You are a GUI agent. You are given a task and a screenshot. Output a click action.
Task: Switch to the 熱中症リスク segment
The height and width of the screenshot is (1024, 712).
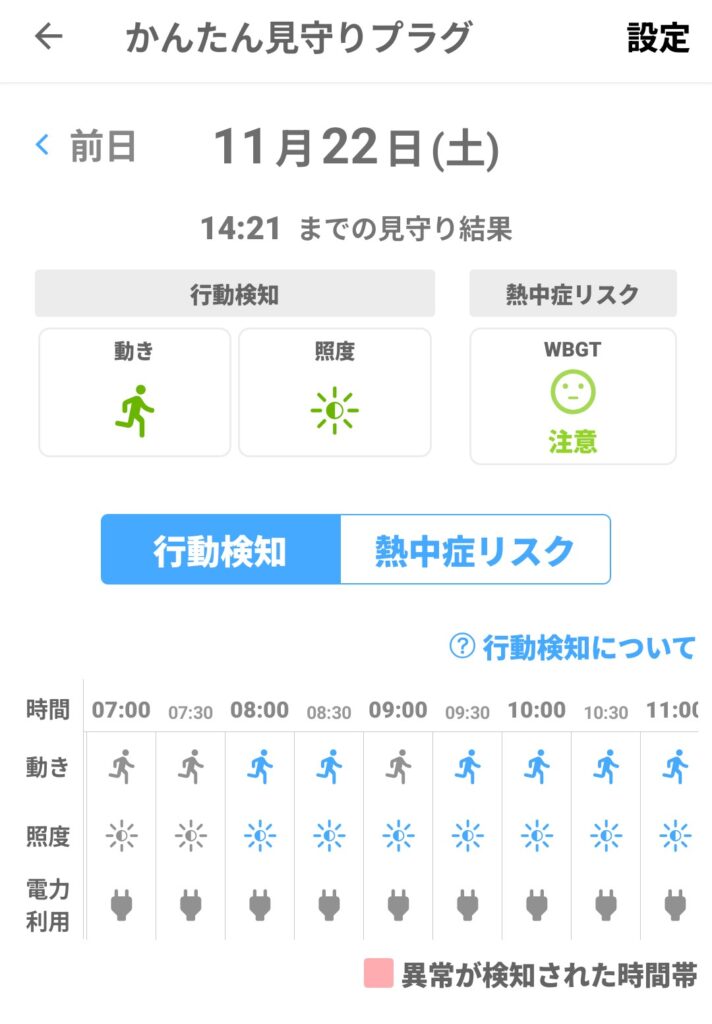click(475, 550)
